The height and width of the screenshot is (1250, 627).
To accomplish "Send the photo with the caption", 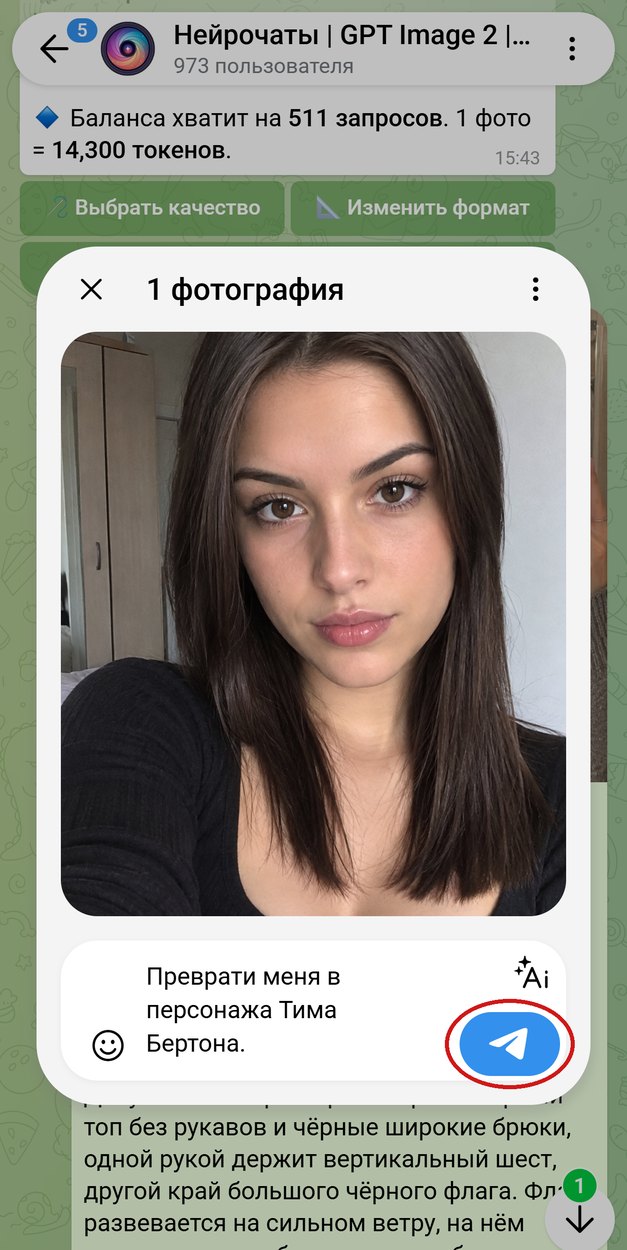I will coord(509,1044).
